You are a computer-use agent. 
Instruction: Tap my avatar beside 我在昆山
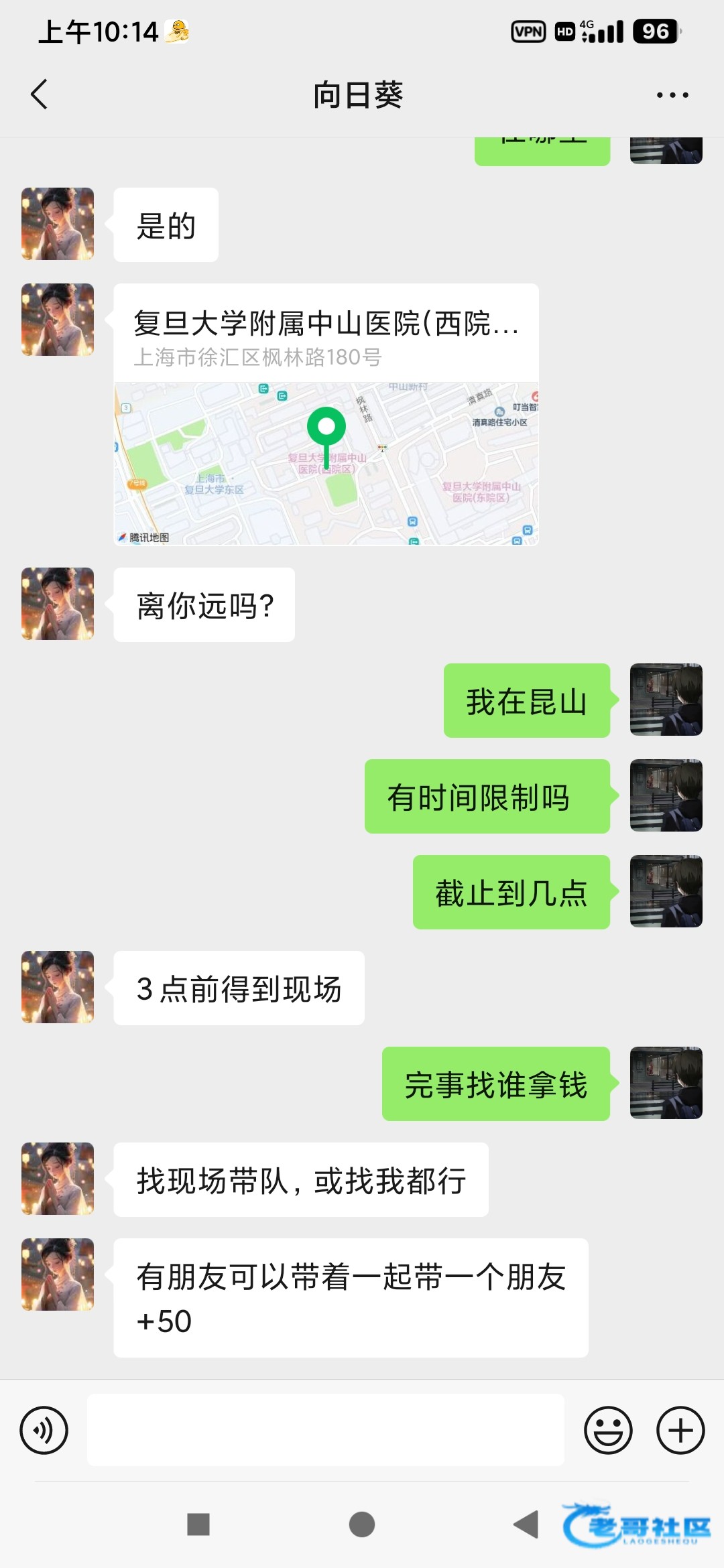coord(666,700)
